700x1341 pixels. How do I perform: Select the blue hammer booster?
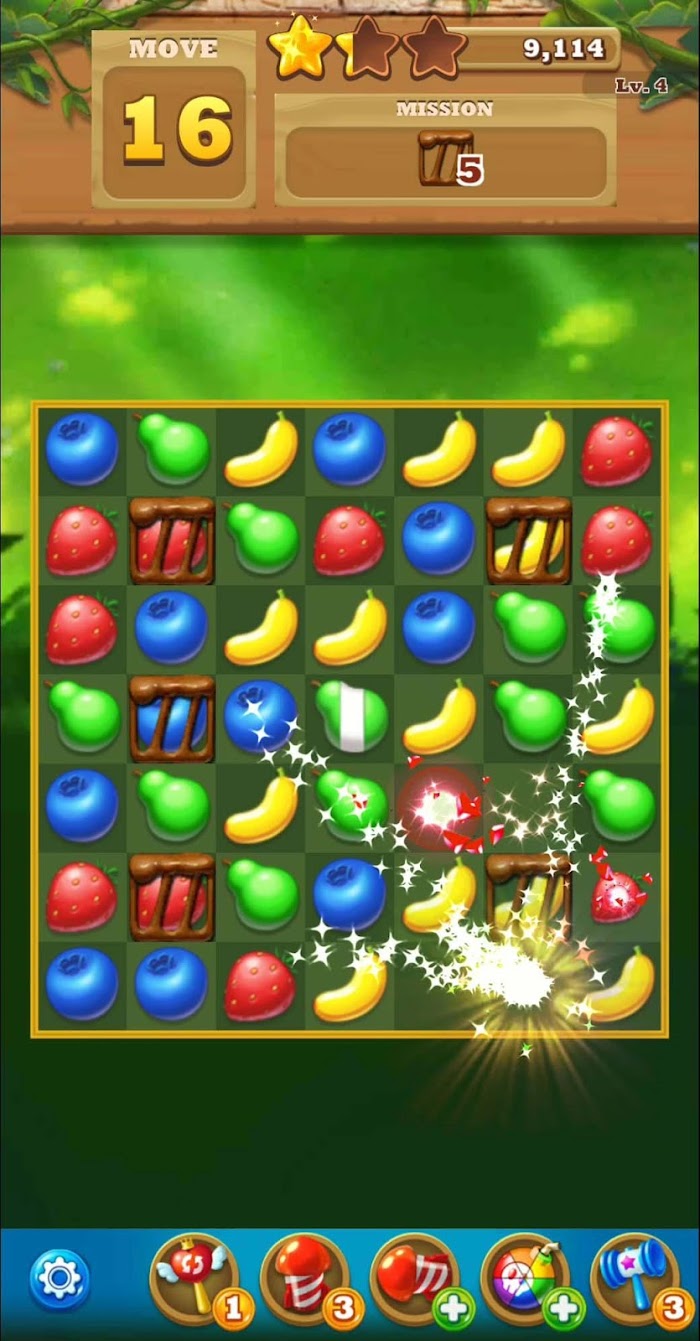(x=634, y=1278)
